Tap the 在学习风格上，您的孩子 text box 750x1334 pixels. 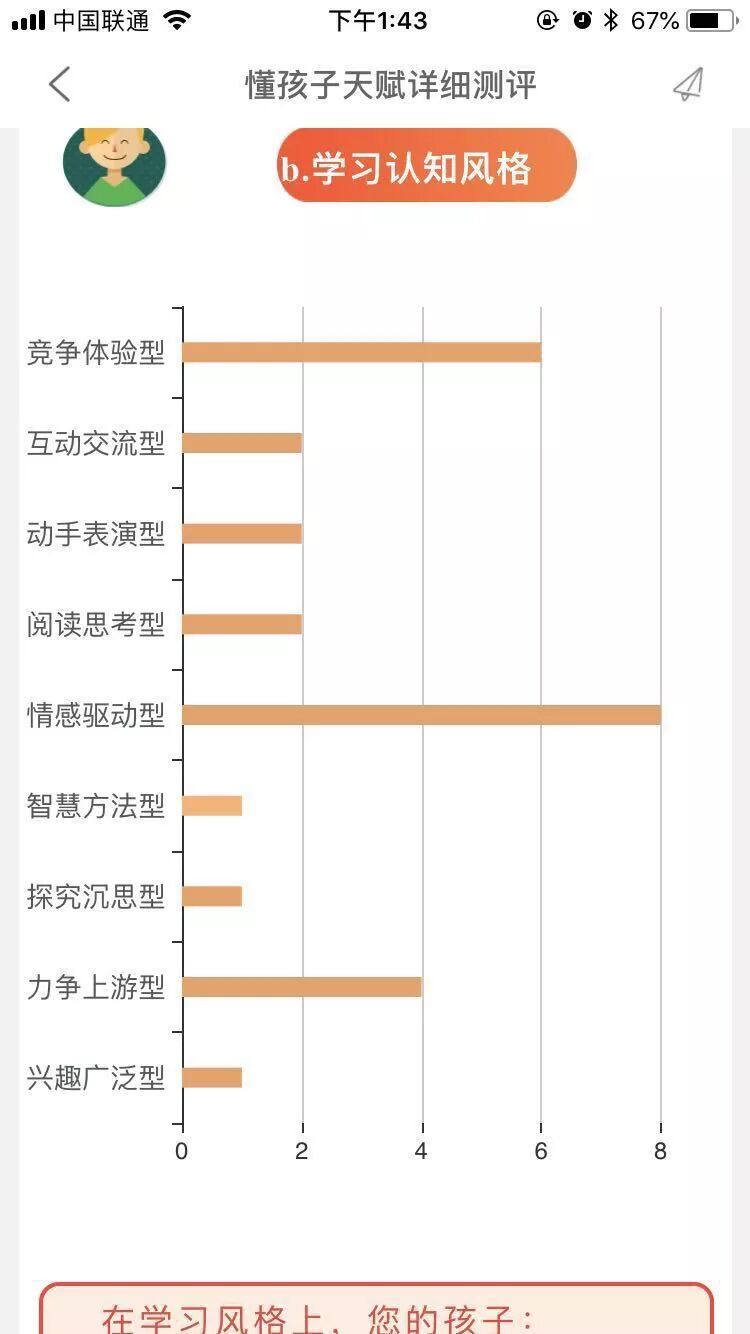(375, 1310)
